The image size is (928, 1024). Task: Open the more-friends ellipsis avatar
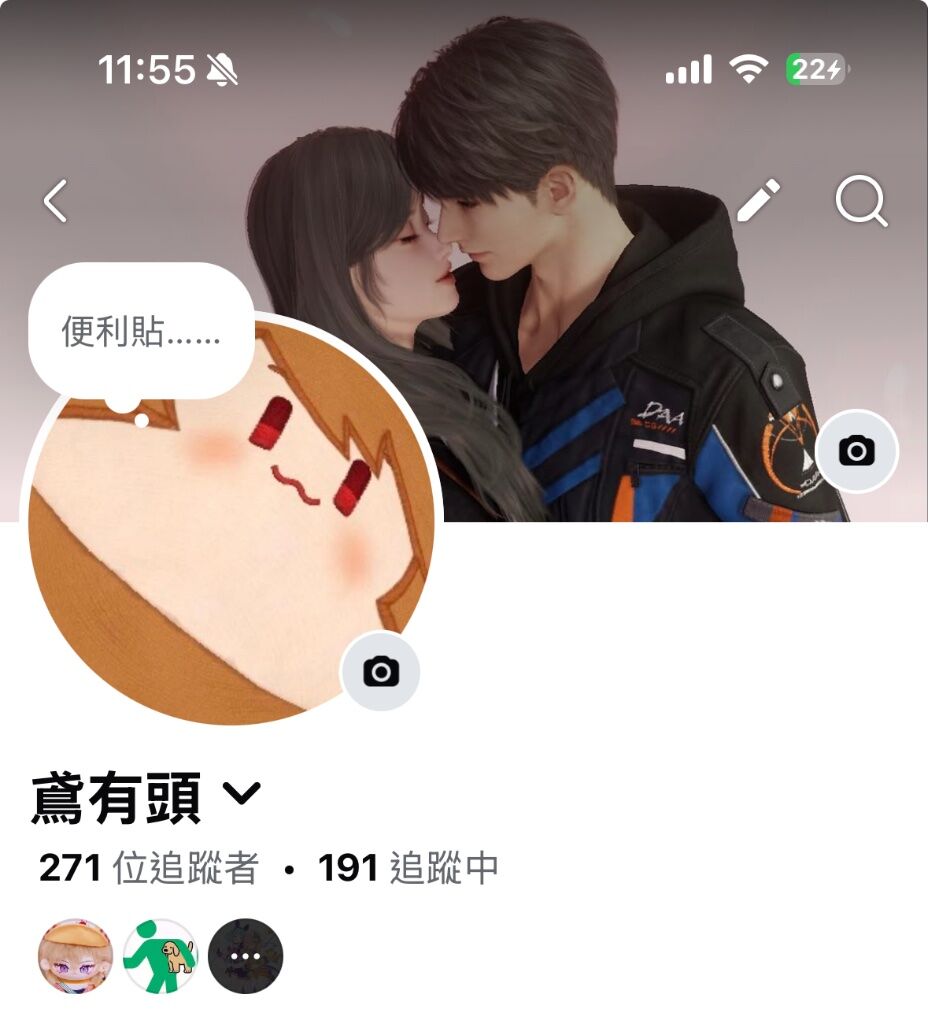(x=245, y=956)
